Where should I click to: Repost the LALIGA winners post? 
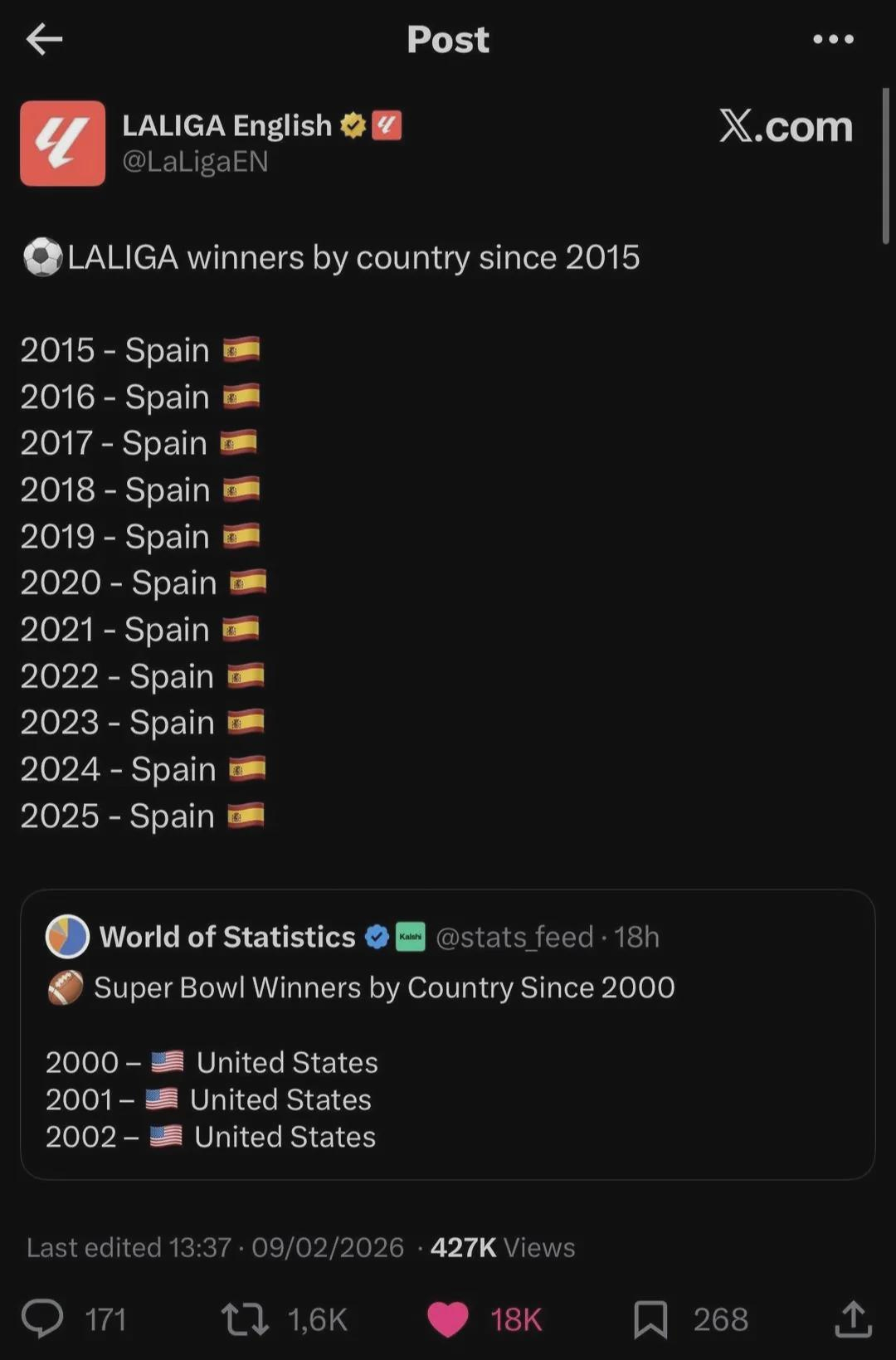point(246,1318)
